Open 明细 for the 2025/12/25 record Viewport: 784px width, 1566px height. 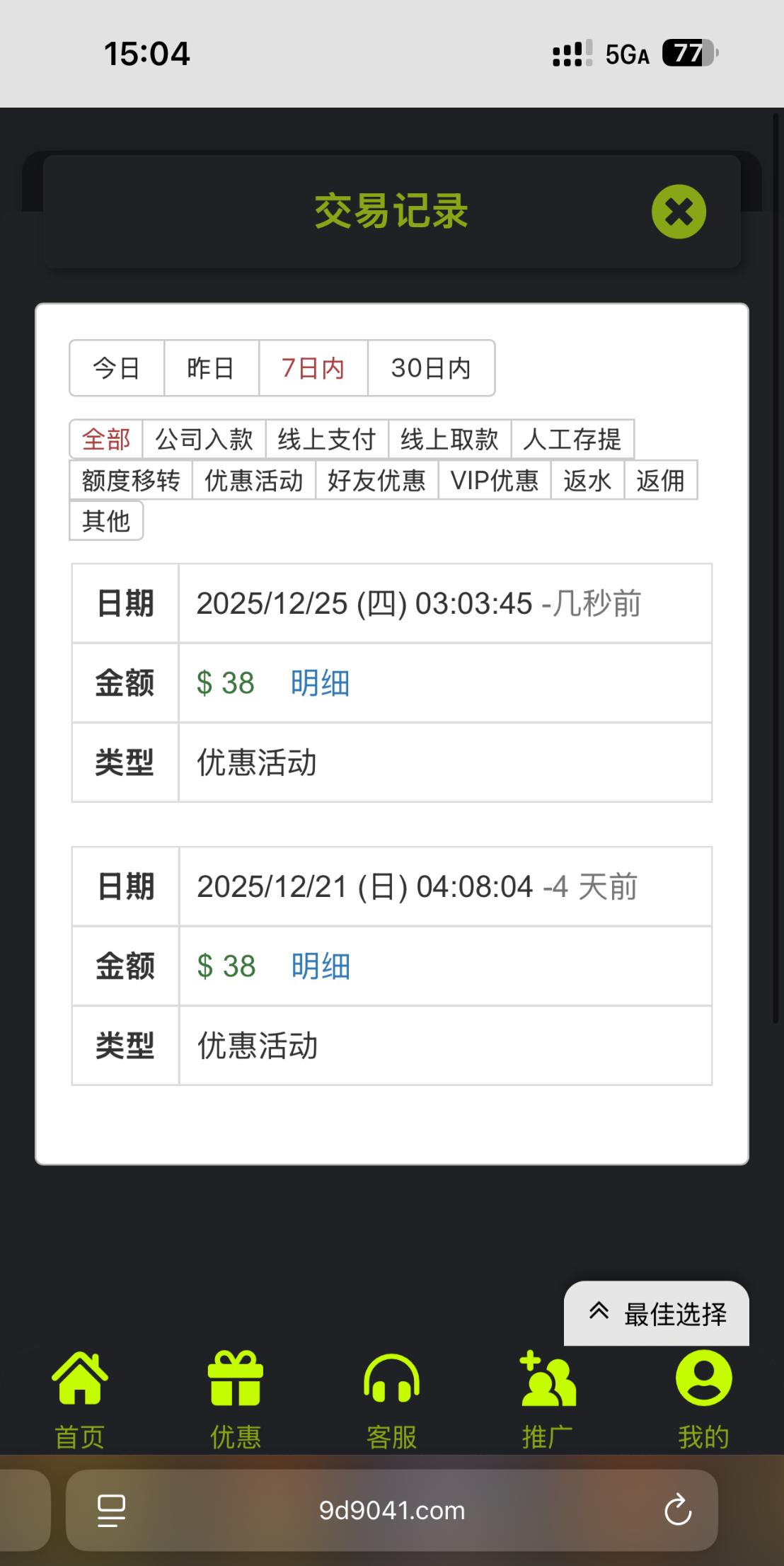pos(320,683)
